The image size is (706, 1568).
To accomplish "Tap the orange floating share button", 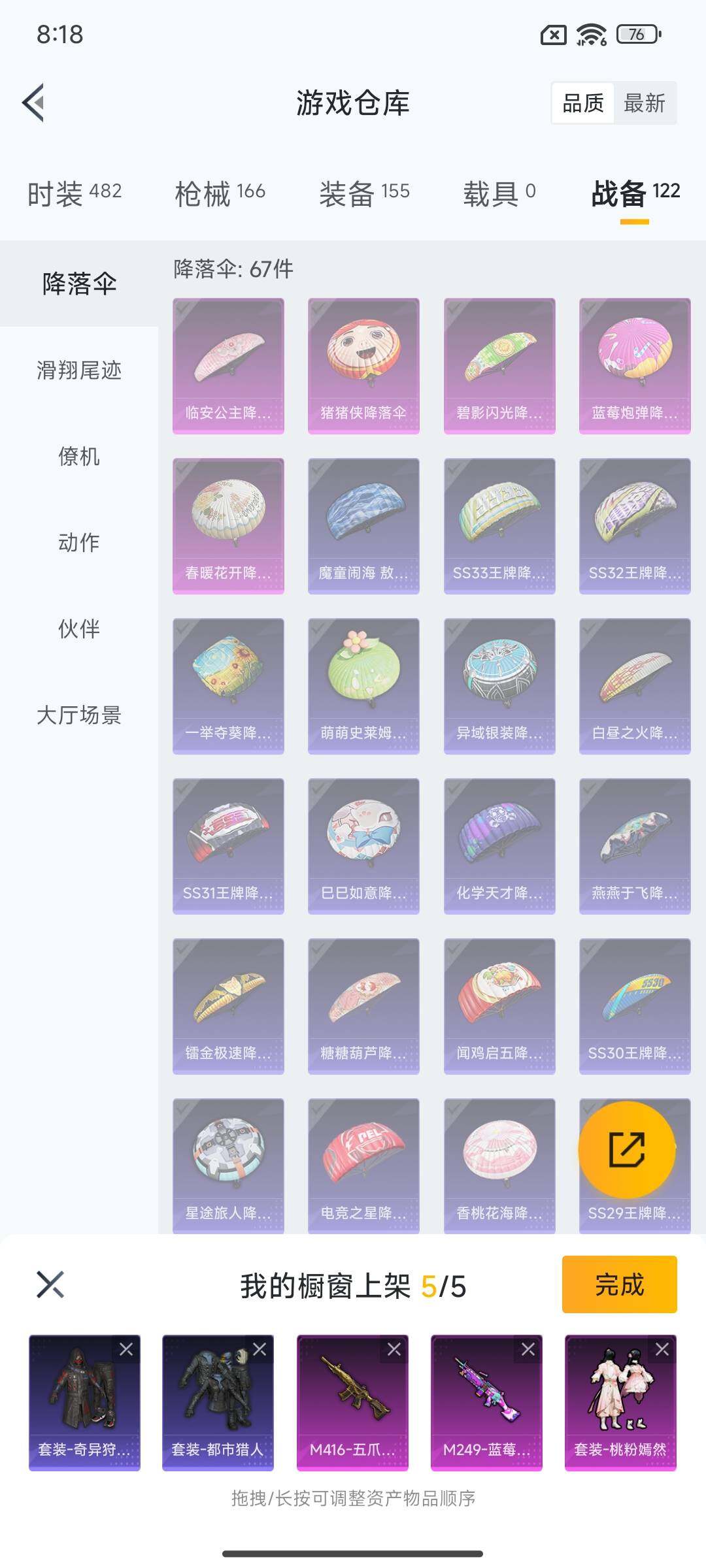I will tap(627, 1150).
